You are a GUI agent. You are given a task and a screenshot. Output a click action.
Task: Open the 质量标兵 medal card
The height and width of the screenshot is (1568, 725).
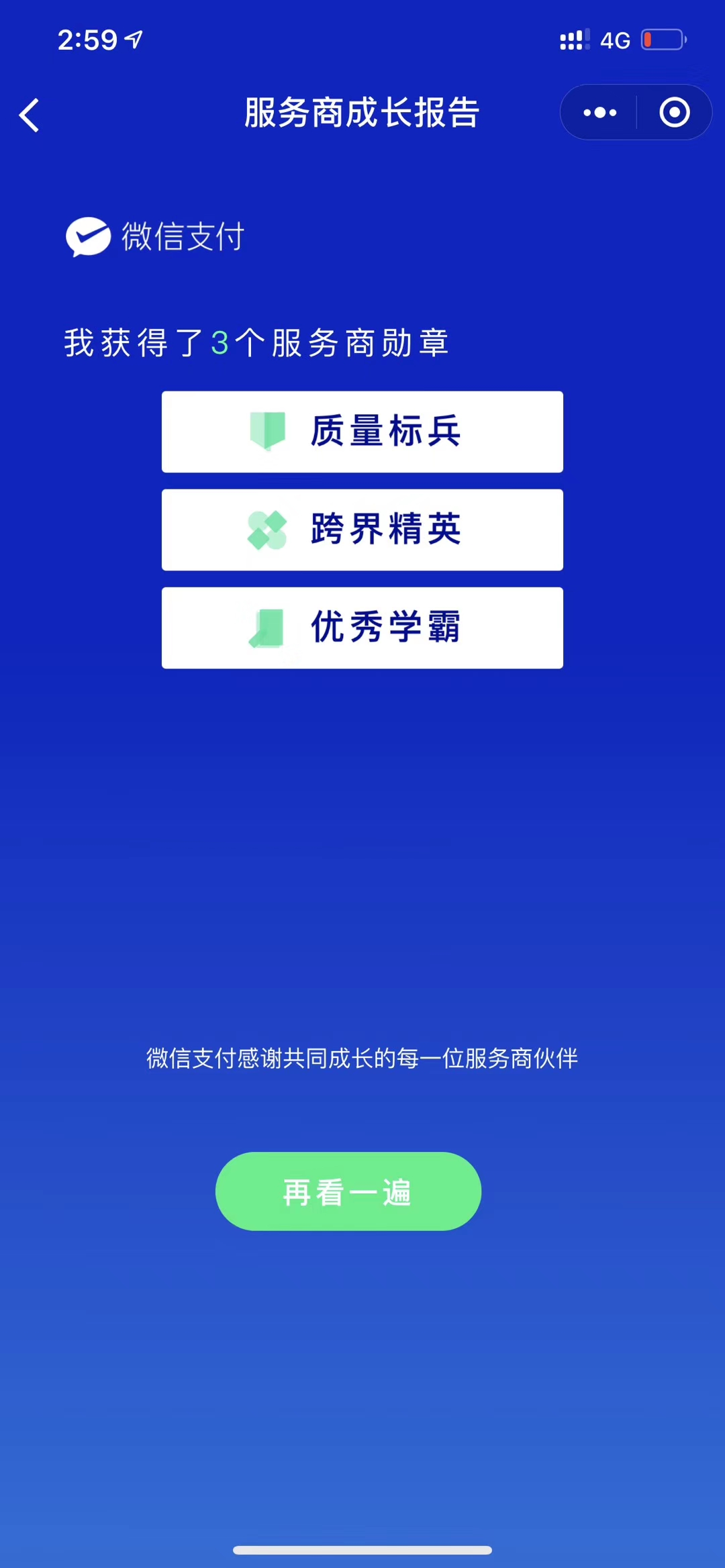pyautogui.click(x=362, y=432)
